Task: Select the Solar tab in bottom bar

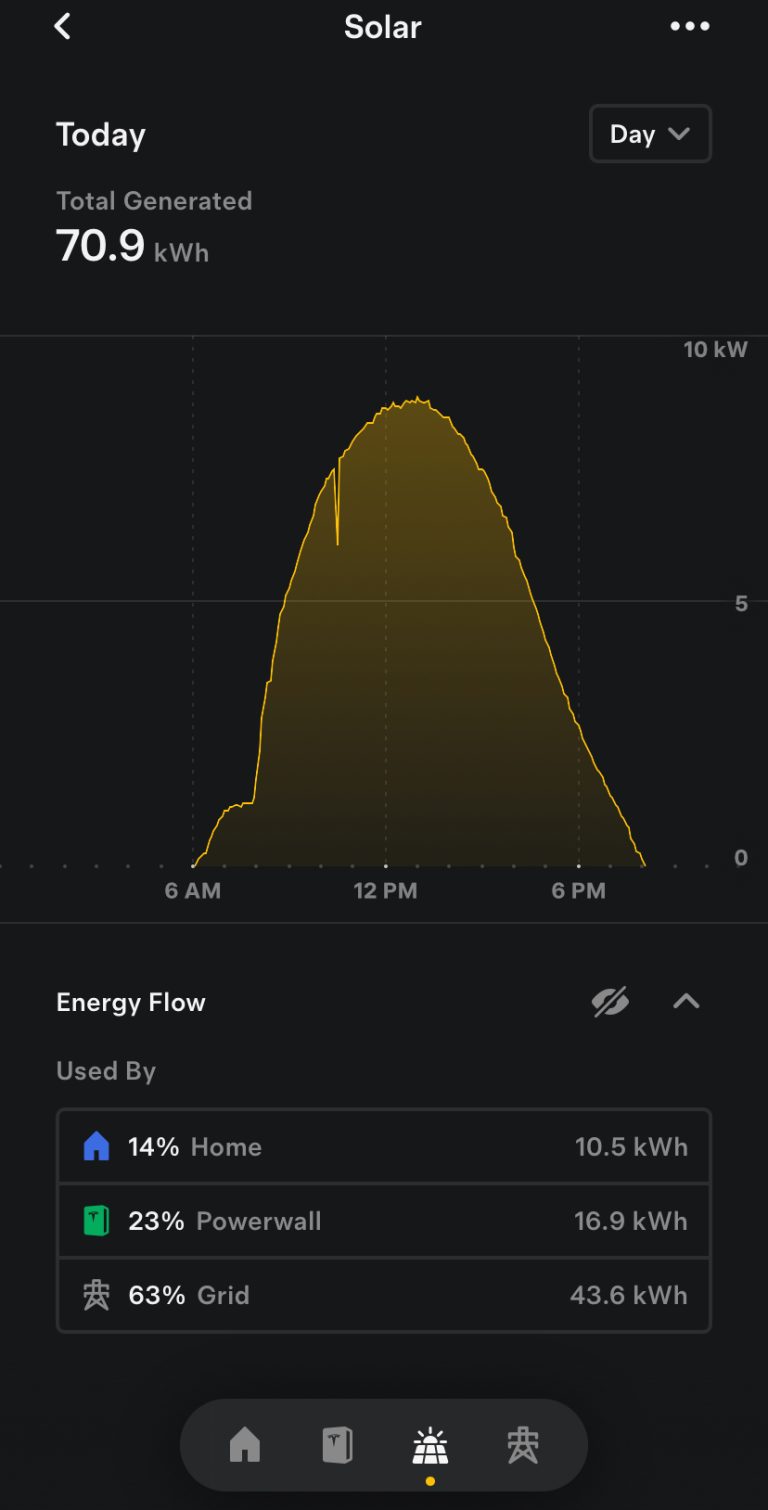Action: point(430,1446)
